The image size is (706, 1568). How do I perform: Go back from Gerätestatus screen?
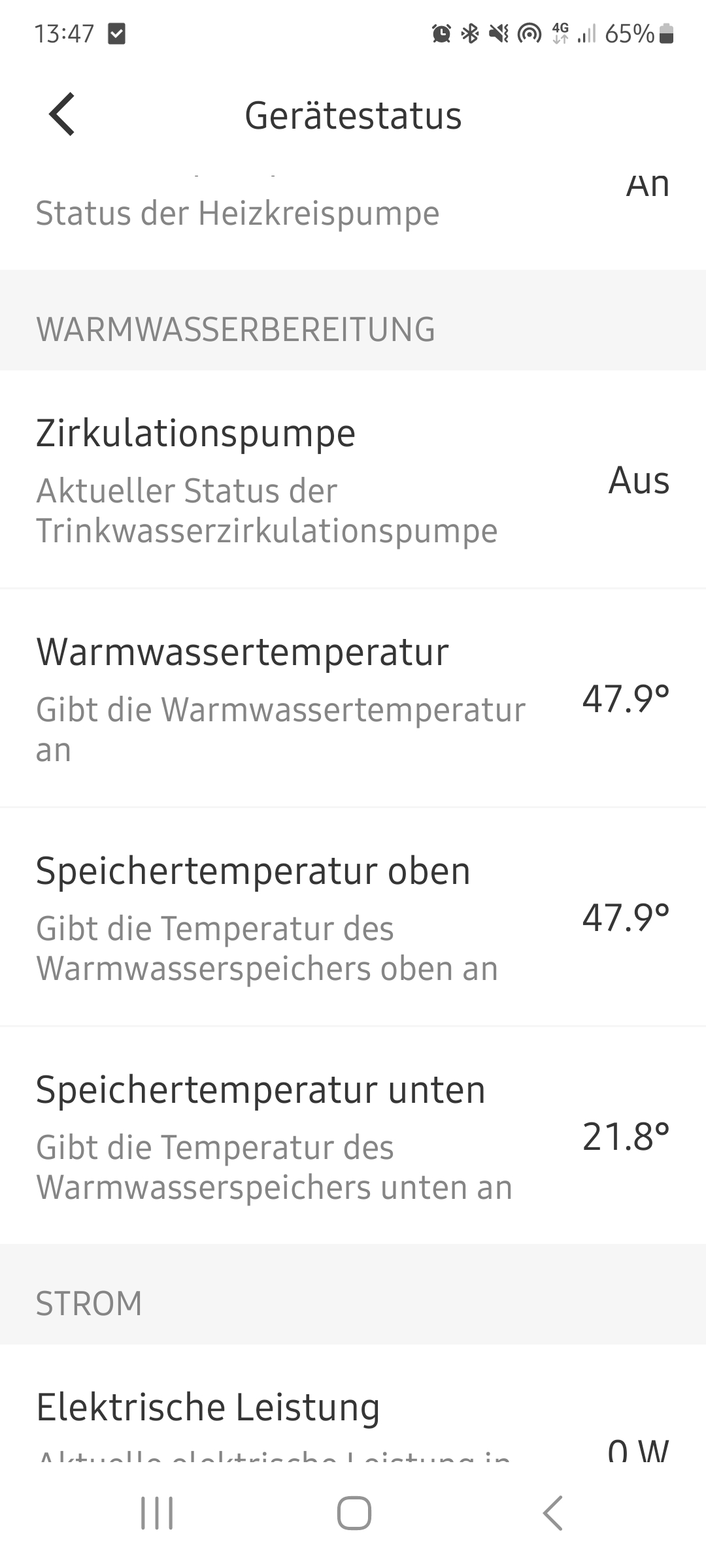63,115
